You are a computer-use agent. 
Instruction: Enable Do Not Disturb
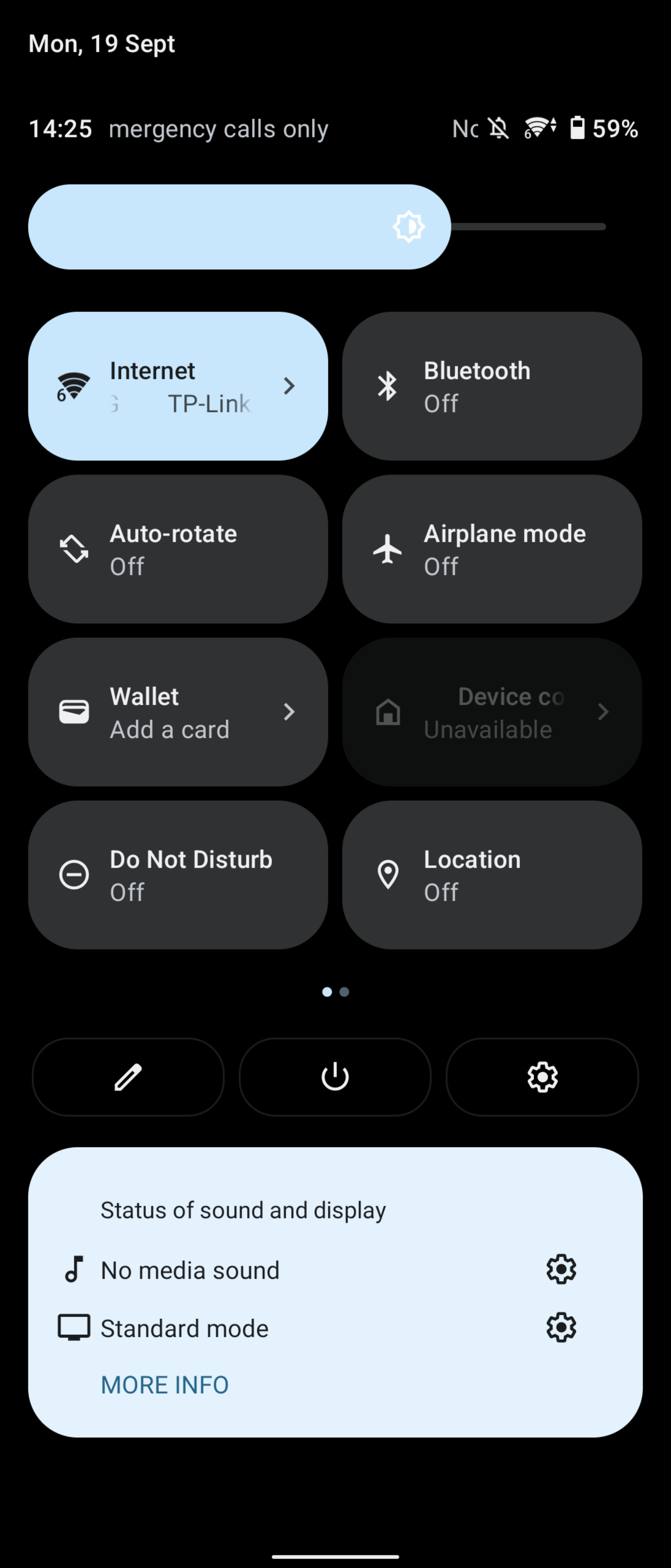click(x=178, y=875)
